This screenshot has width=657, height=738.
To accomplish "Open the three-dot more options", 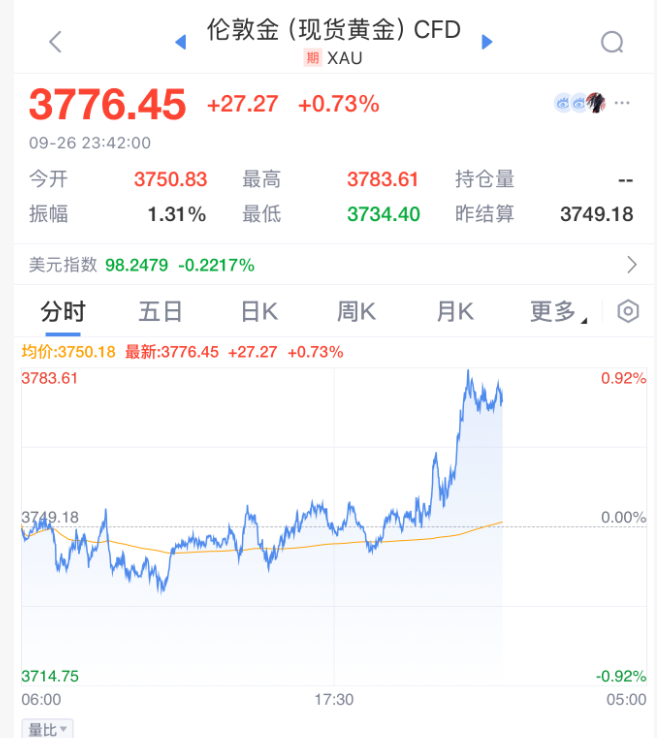I will [x=623, y=103].
